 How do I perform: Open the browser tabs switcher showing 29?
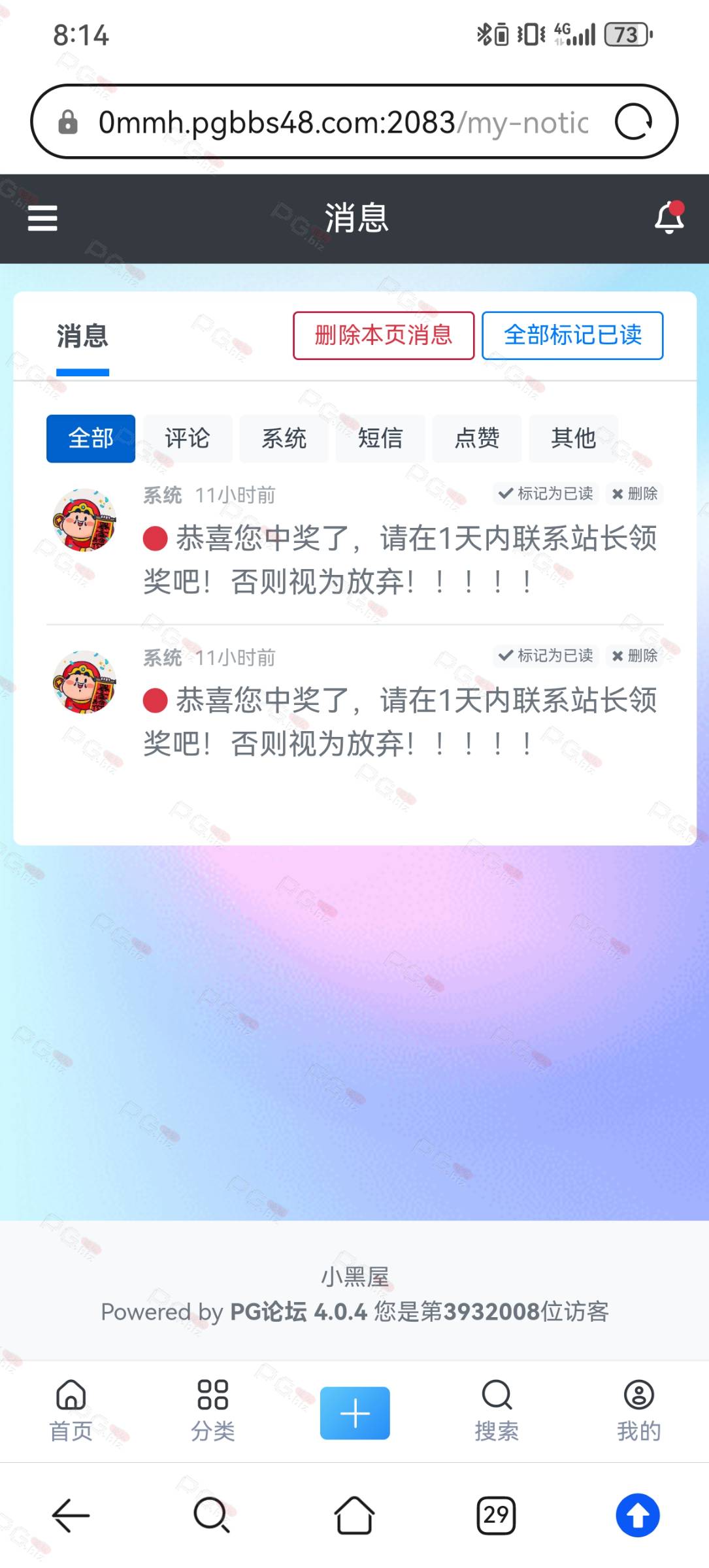coord(496,1514)
